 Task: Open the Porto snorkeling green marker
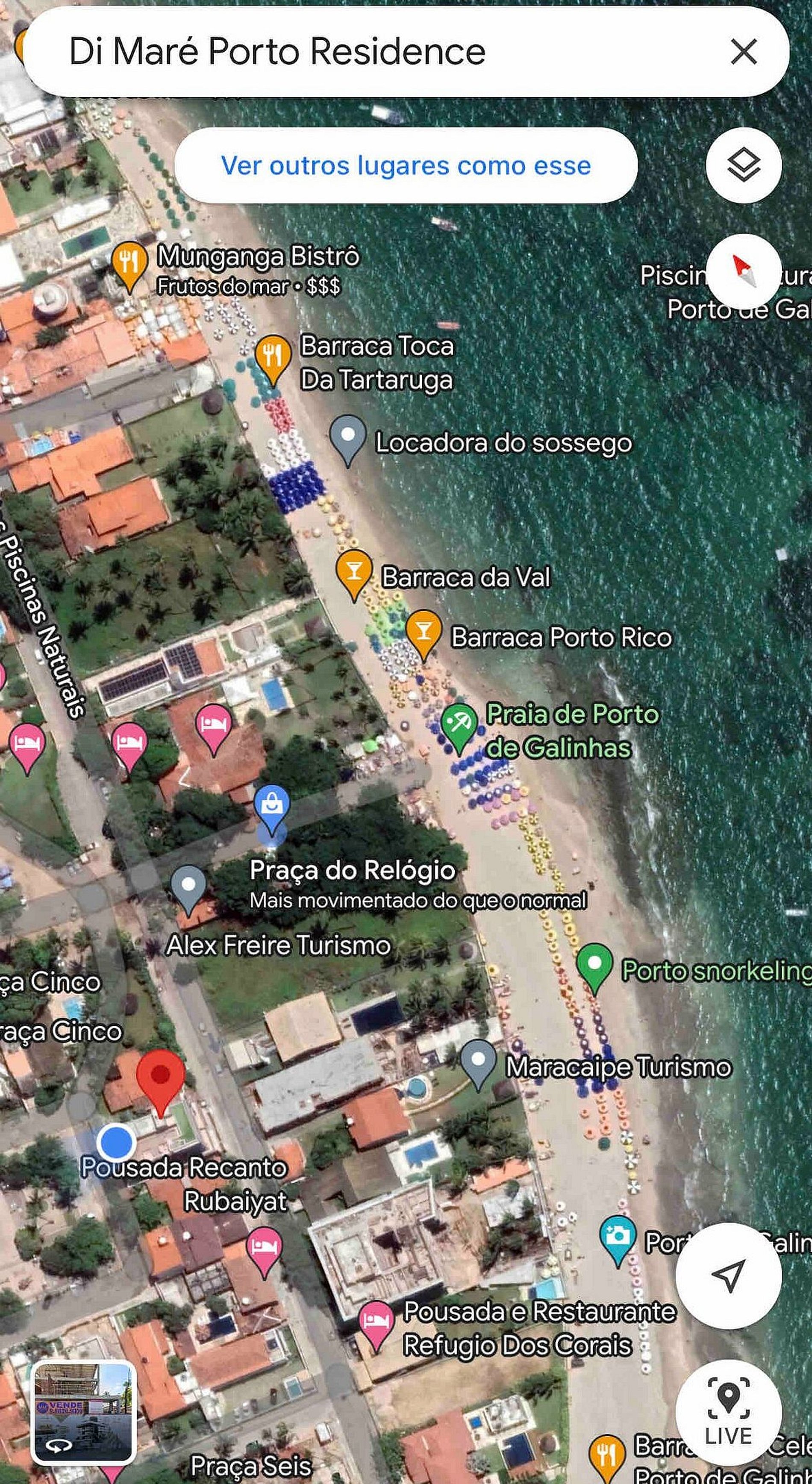point(594,964)
